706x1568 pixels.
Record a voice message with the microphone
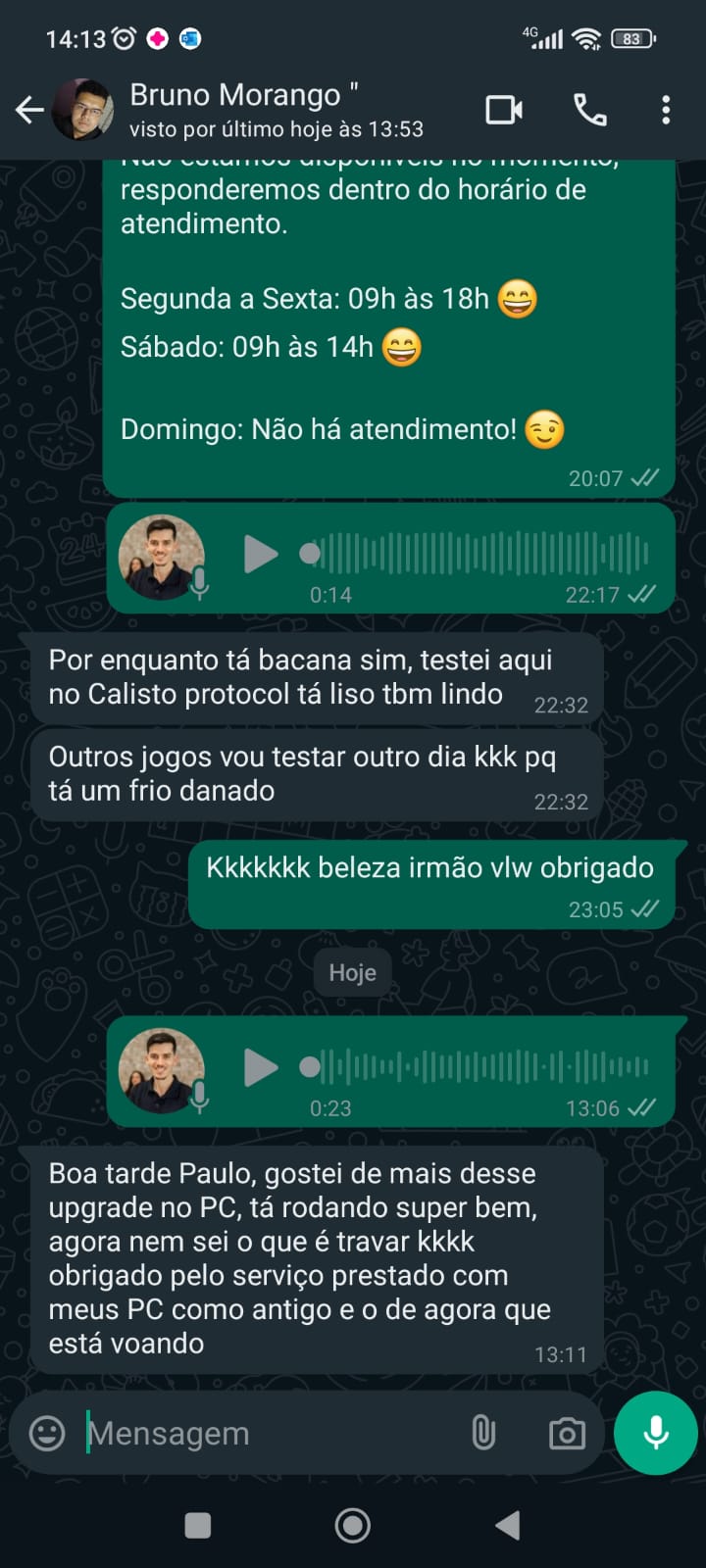tap(655, 1433)
